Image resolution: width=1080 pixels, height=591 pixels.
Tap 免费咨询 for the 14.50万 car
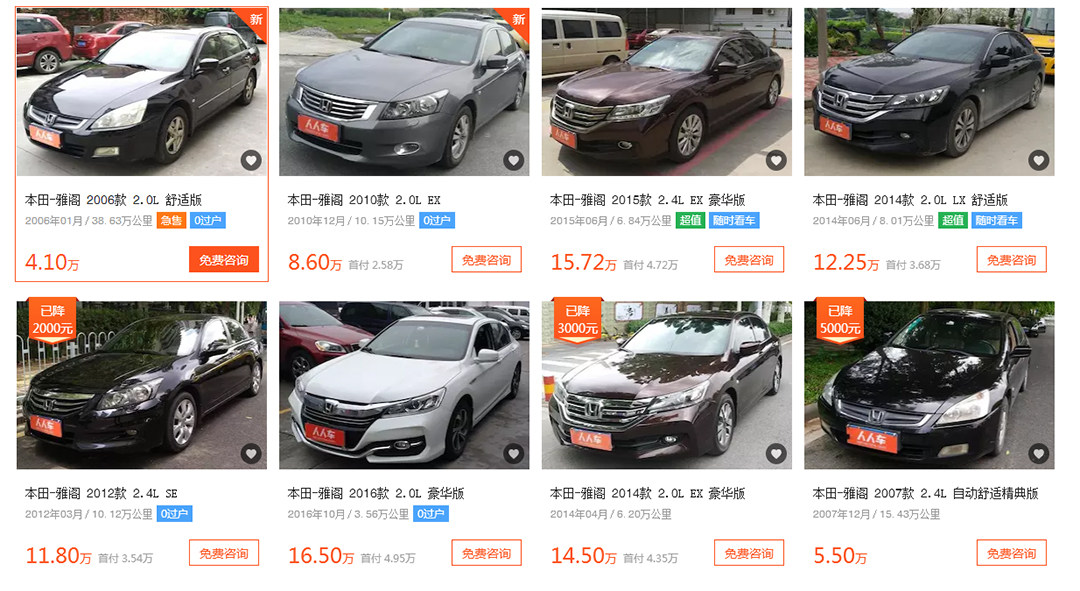tap(749, 553)
